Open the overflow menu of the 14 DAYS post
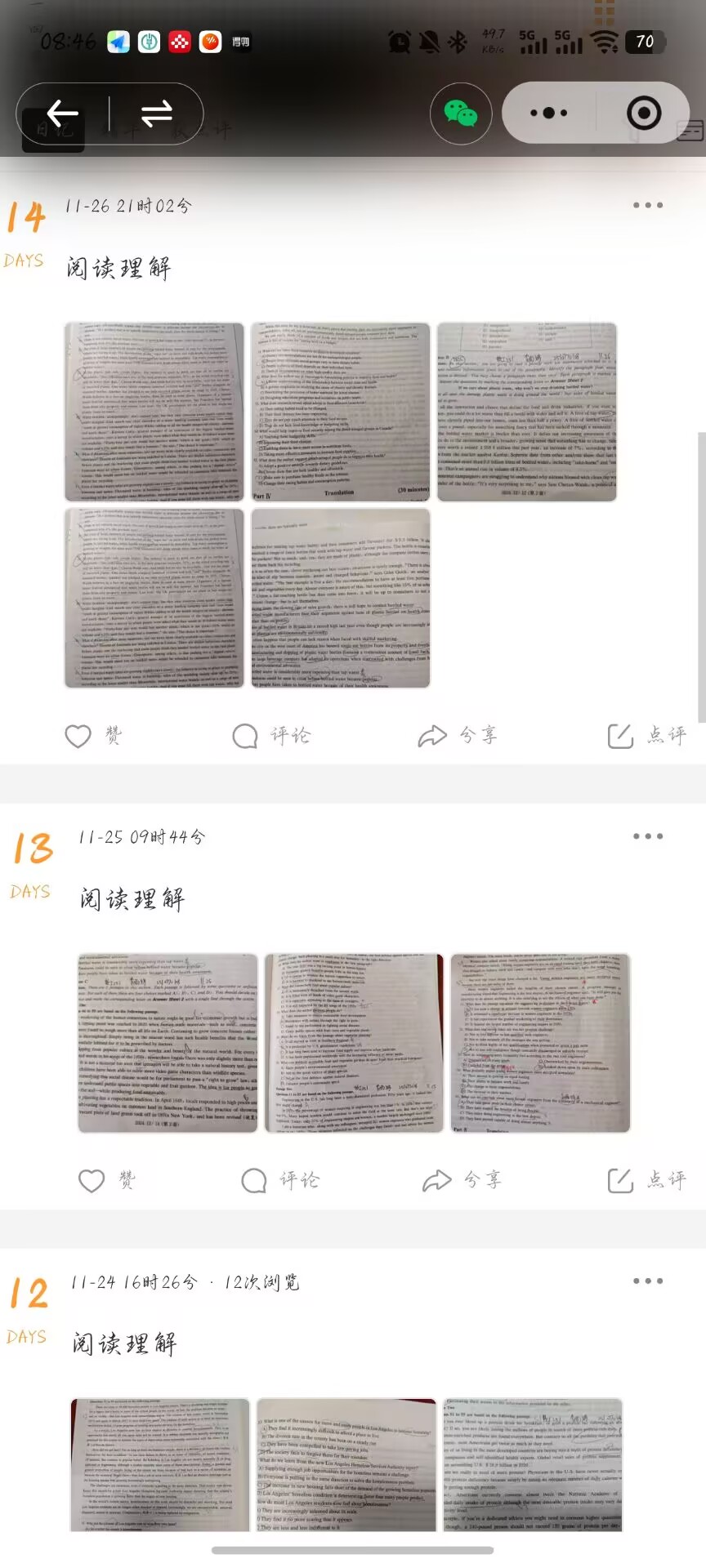 tap(648, 206)
